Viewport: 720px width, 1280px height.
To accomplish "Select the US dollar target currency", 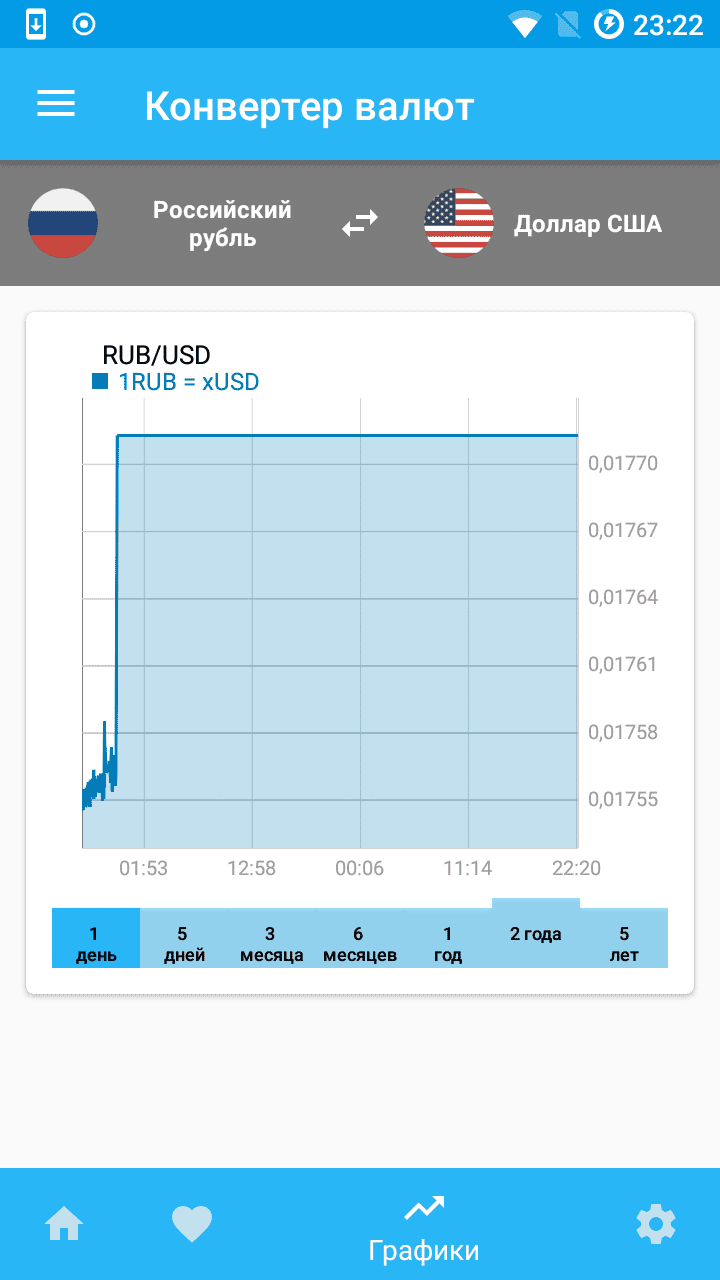I will tap(545, 223).
